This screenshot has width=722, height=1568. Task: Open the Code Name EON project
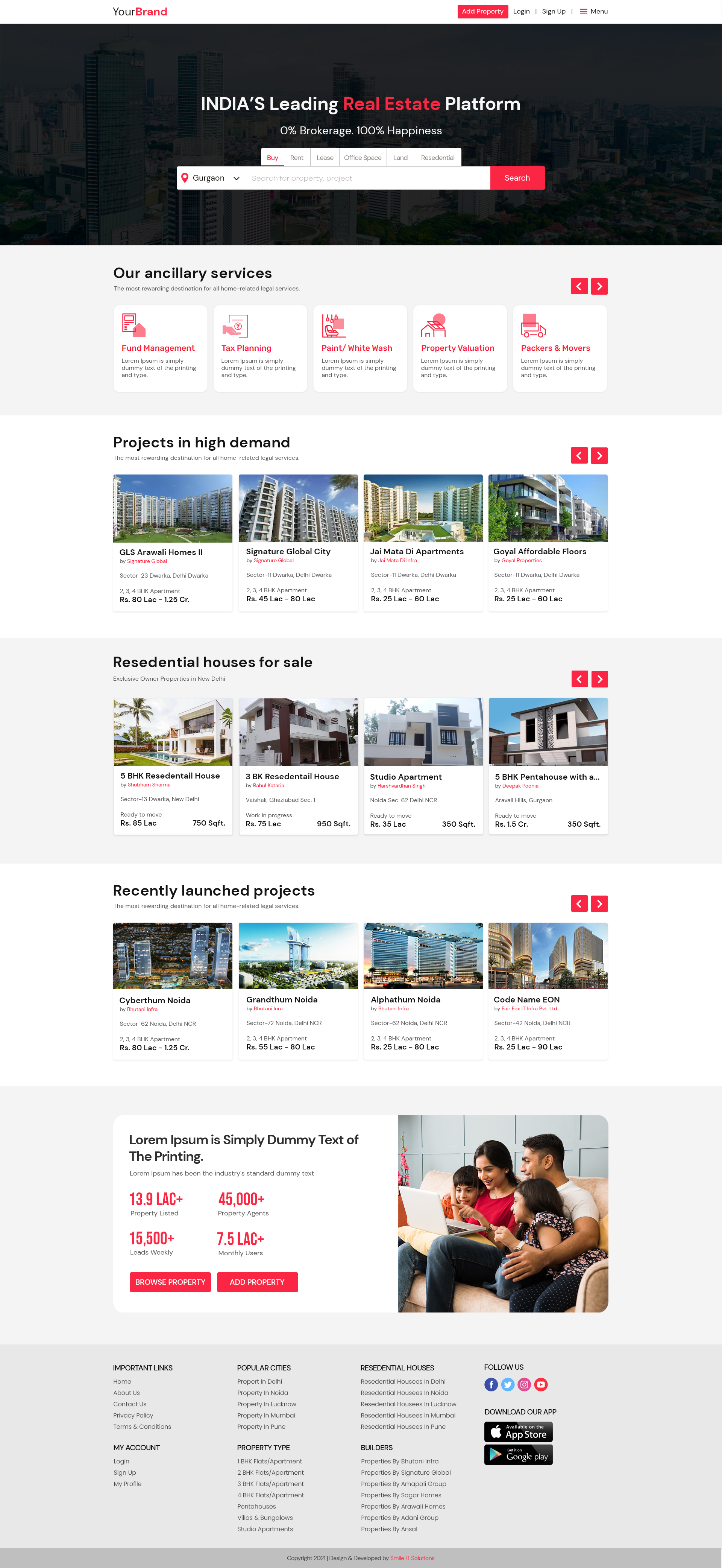point(548,991)
